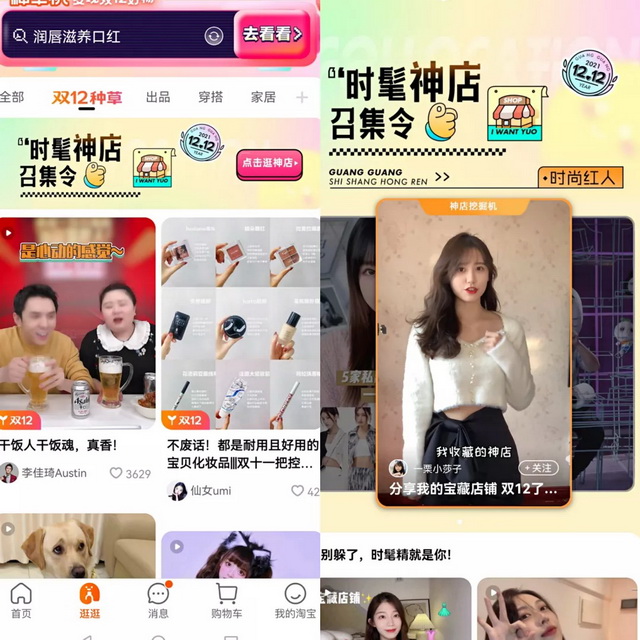The height and width of the screenshot is (640, 640).
Task: Tap the 去看看 button
Action: pos(271,35)
